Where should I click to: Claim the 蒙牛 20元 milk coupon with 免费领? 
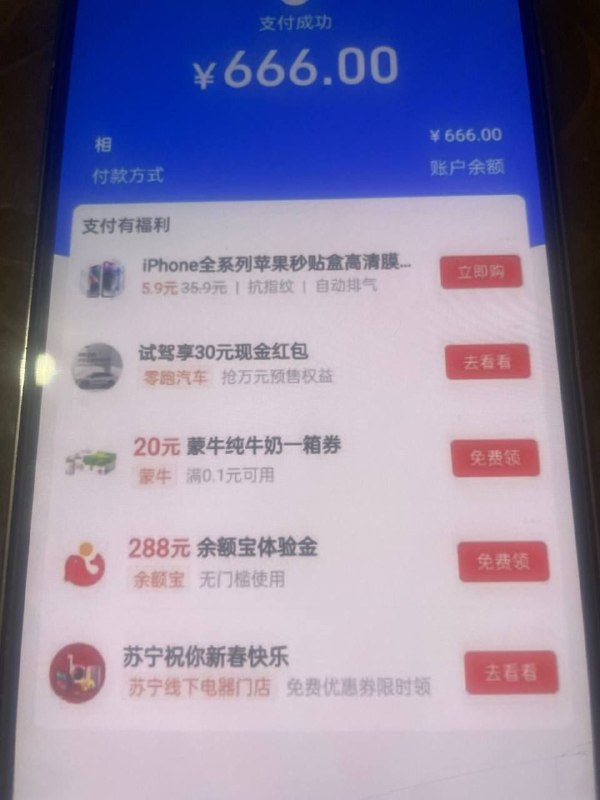pos(494,458)
